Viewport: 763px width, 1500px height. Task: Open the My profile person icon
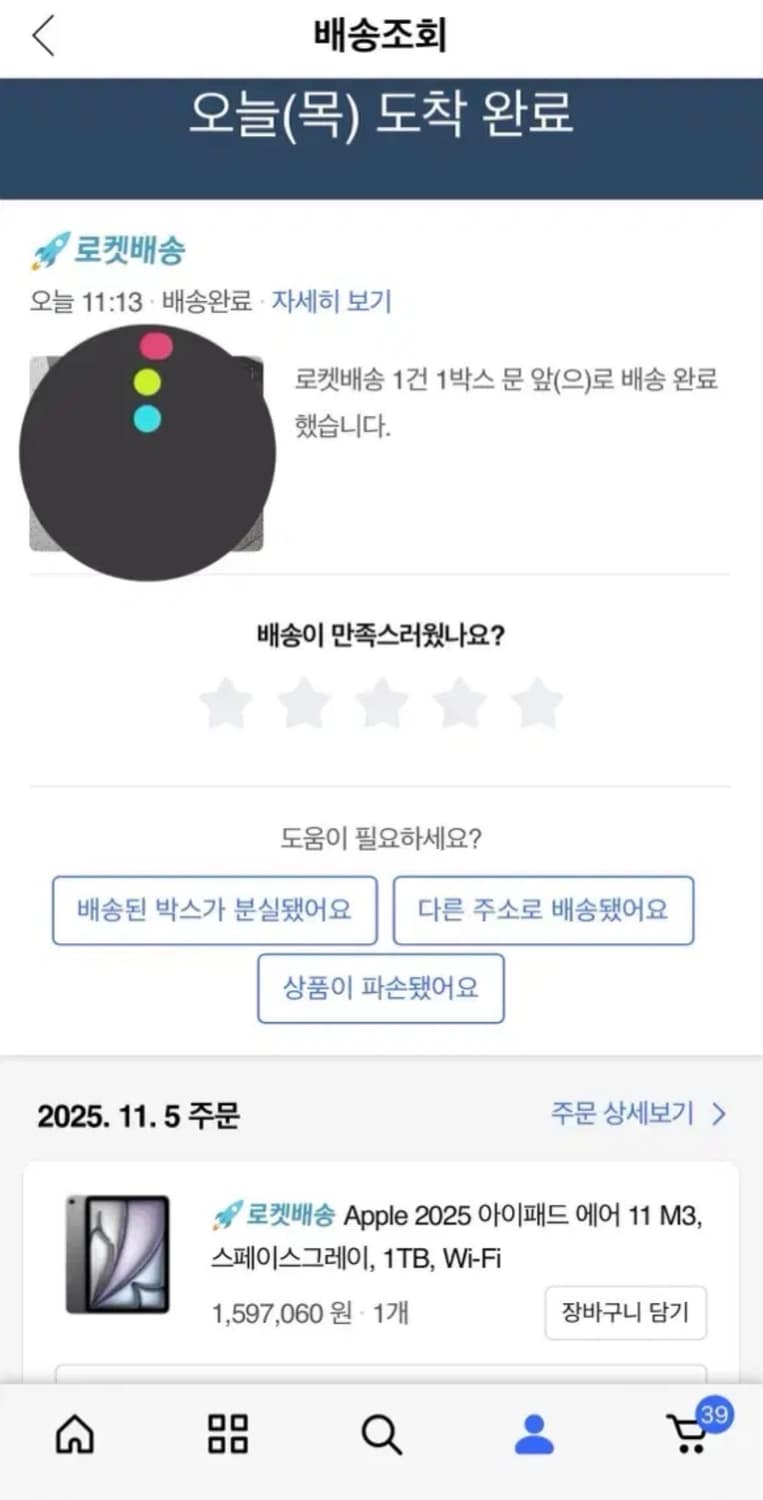click(x=534, y=1434)
